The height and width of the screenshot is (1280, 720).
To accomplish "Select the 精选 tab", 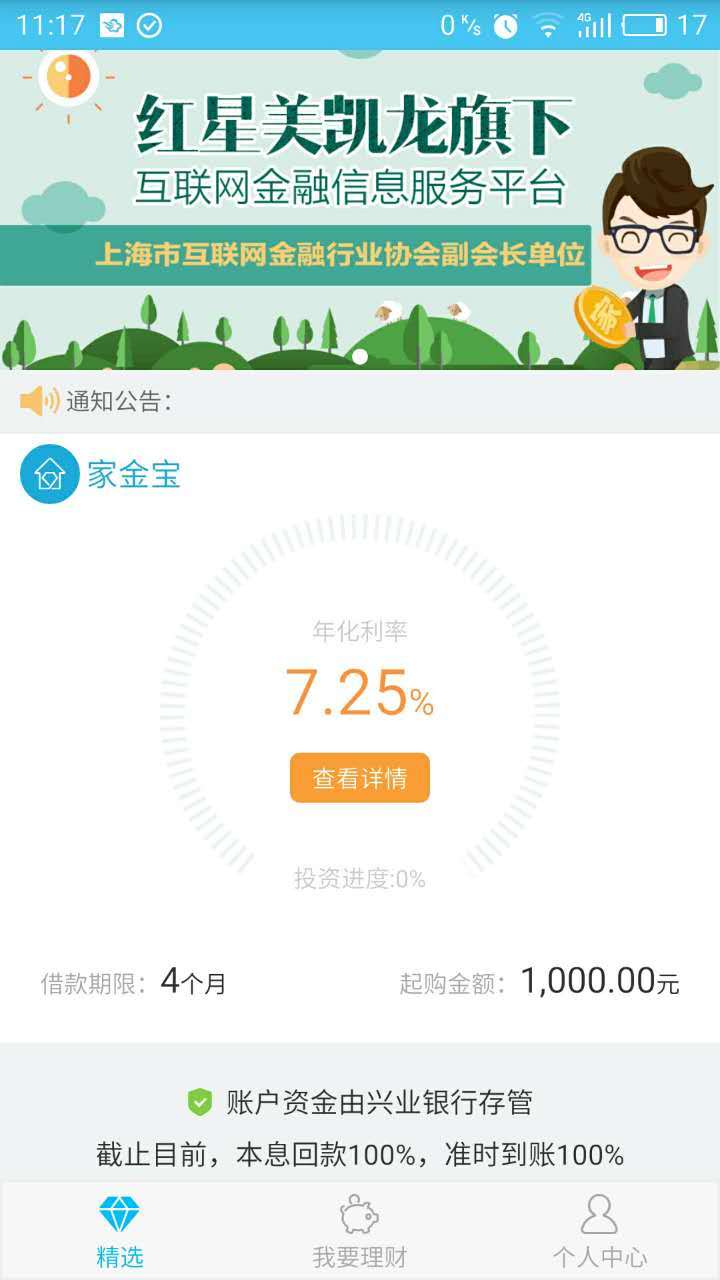I will click(120, 1232).
